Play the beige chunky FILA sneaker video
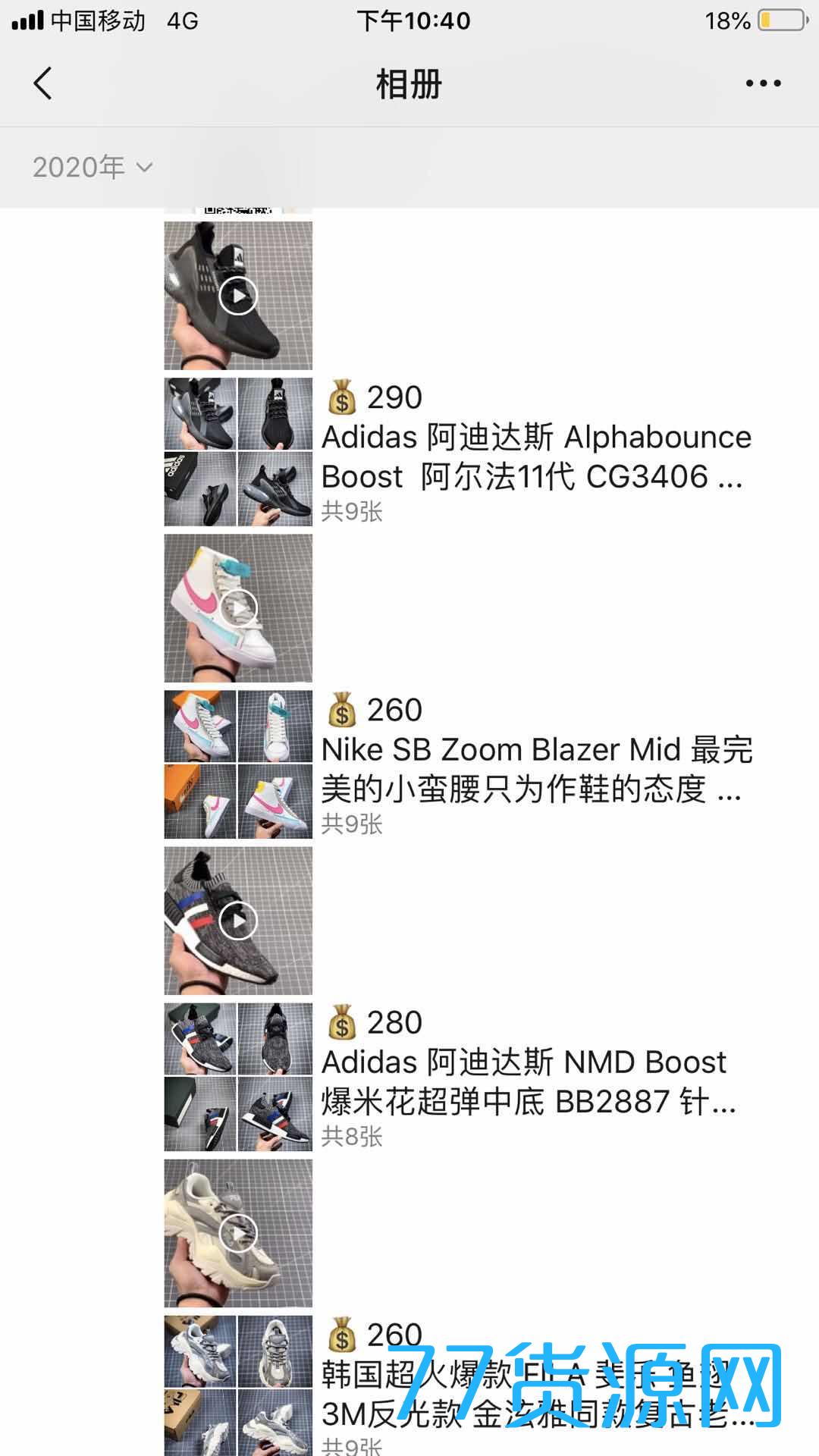Viewport: 819px width, 1456px height. [x=238, y=1233]
